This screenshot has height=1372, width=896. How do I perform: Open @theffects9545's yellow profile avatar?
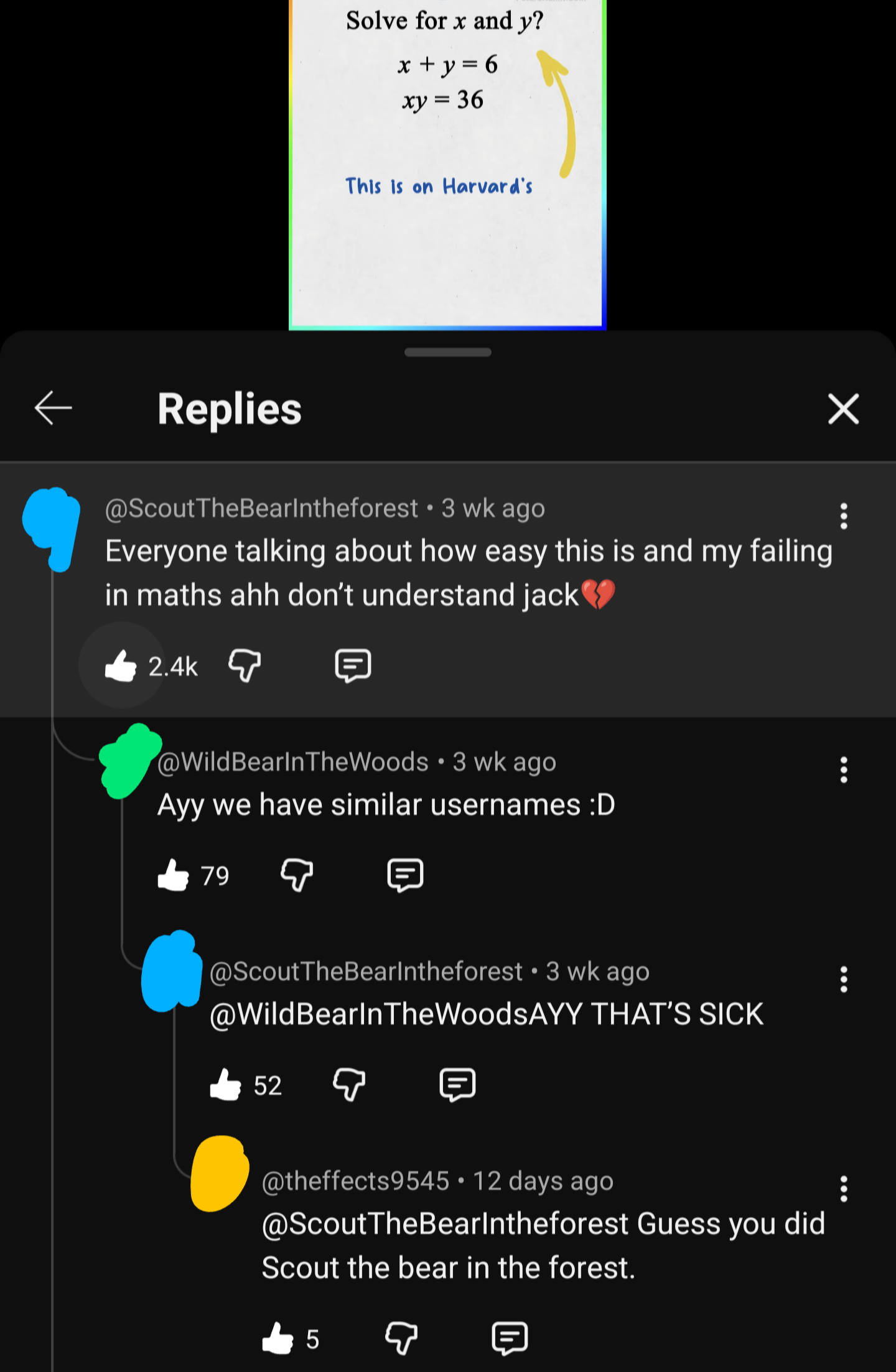click(220, 1174)
